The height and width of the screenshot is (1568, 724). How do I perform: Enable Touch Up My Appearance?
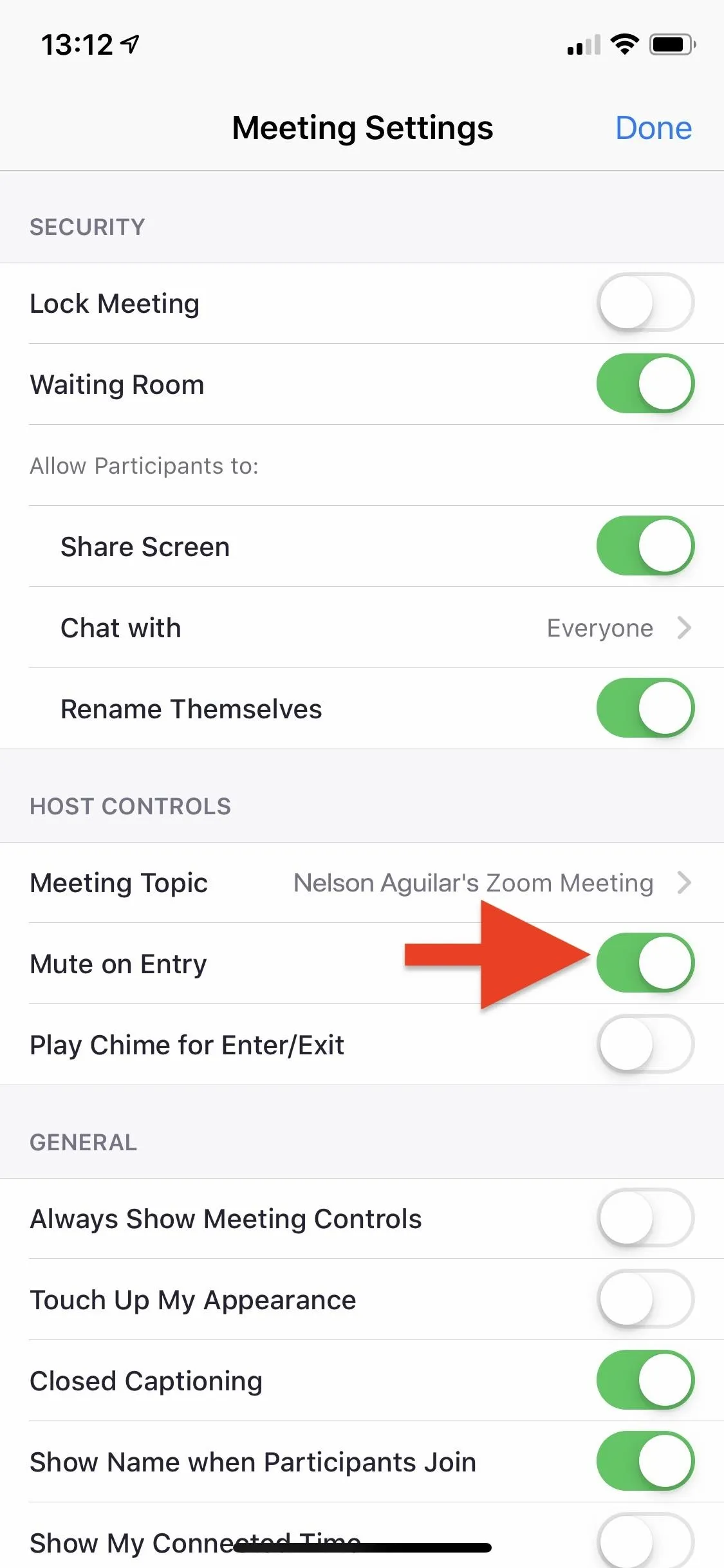pos(645,1299)
